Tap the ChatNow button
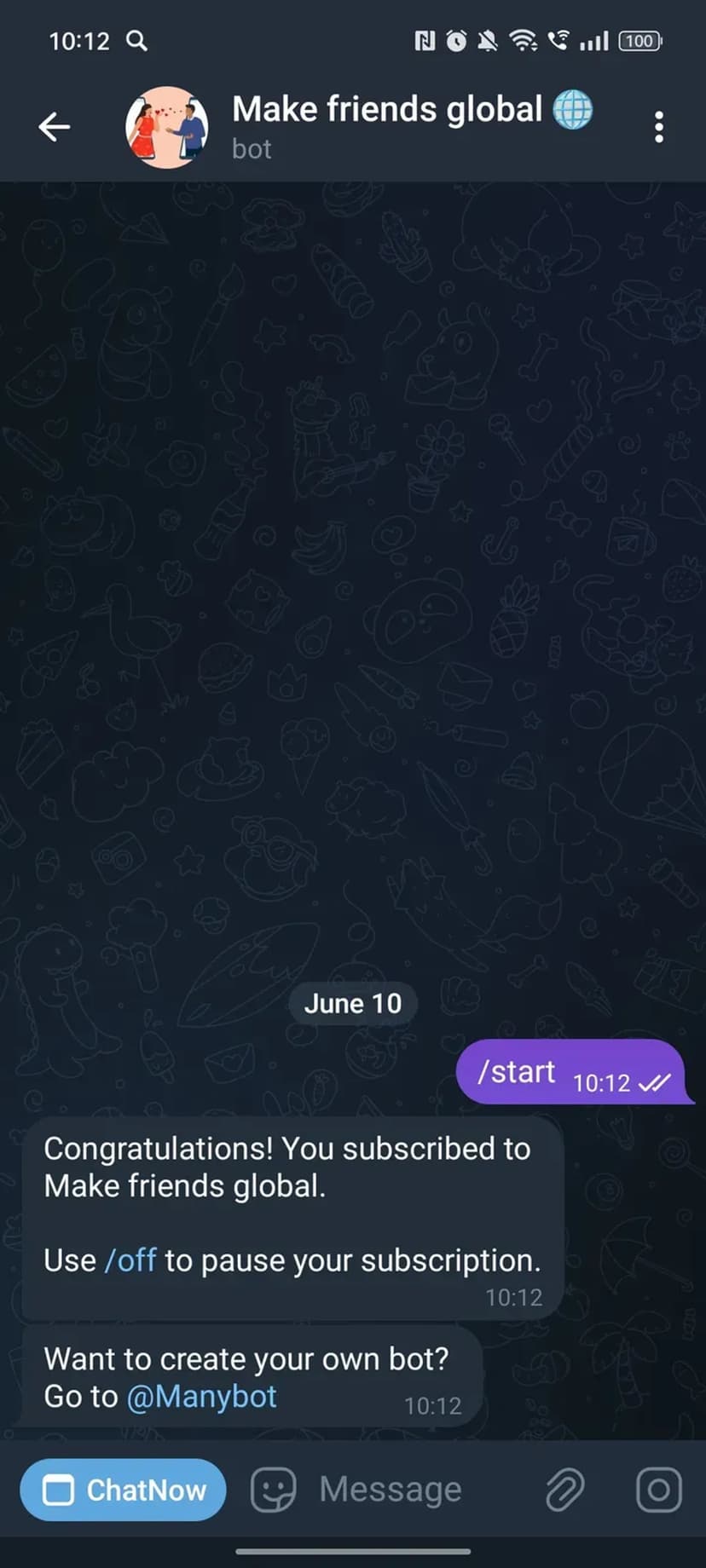Viewport: 706px width, 1568px height. point(124,1490)
